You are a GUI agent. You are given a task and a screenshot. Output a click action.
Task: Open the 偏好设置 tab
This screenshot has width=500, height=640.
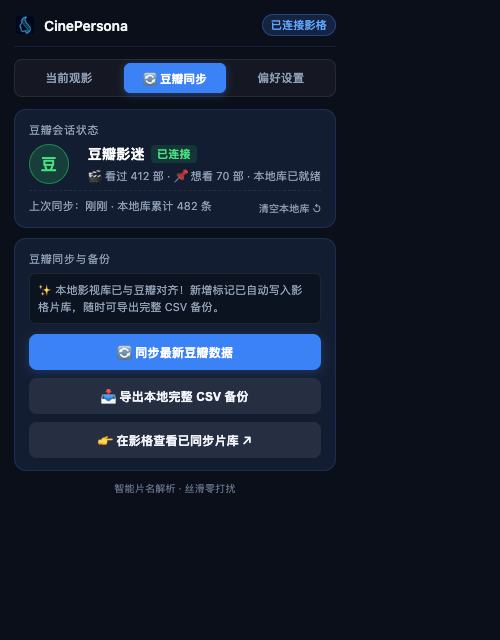(x=281, y=78)
